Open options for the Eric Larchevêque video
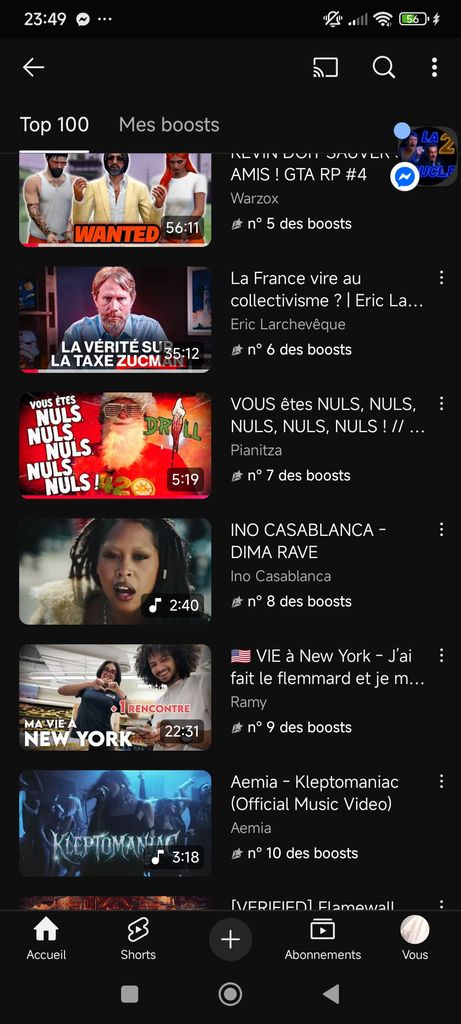The width and height of the screenshot is (461, 1024). pos(441,278)
